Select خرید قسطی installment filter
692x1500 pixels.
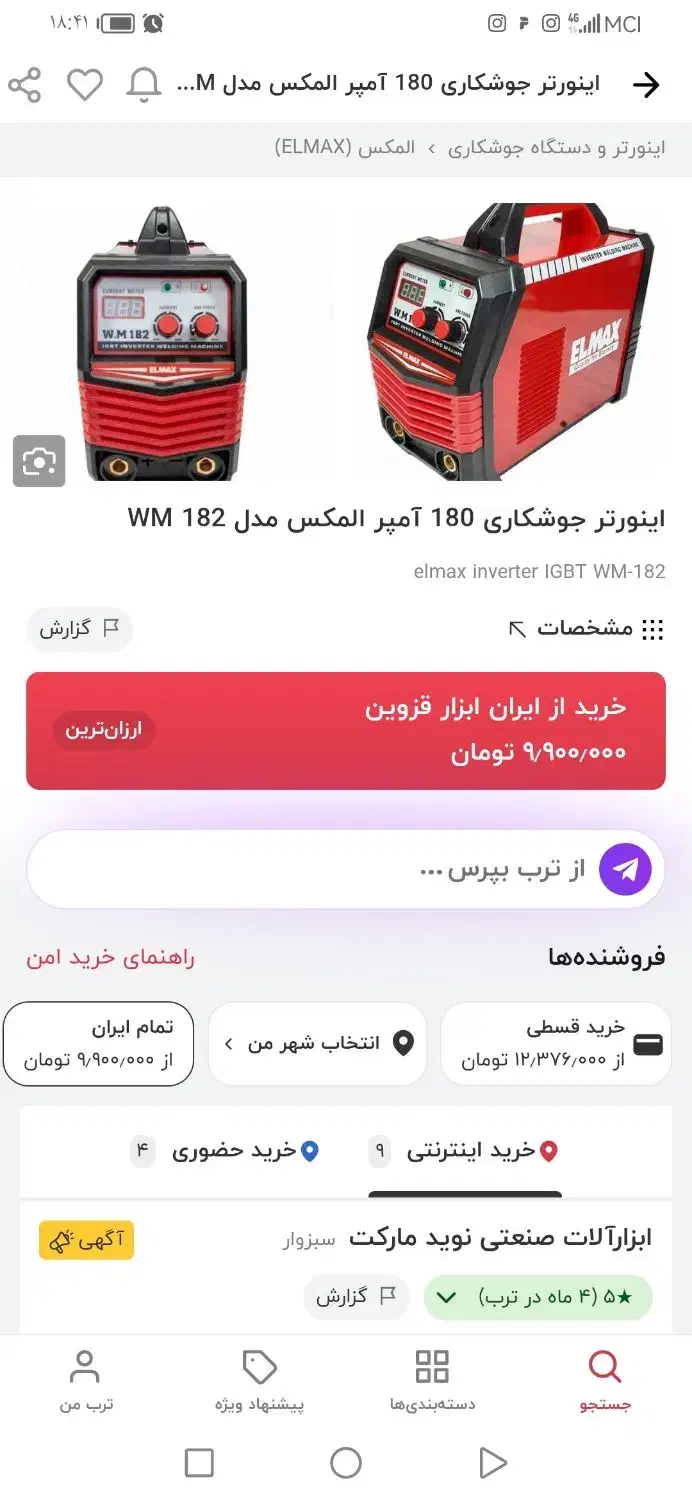click(555, 1044)
